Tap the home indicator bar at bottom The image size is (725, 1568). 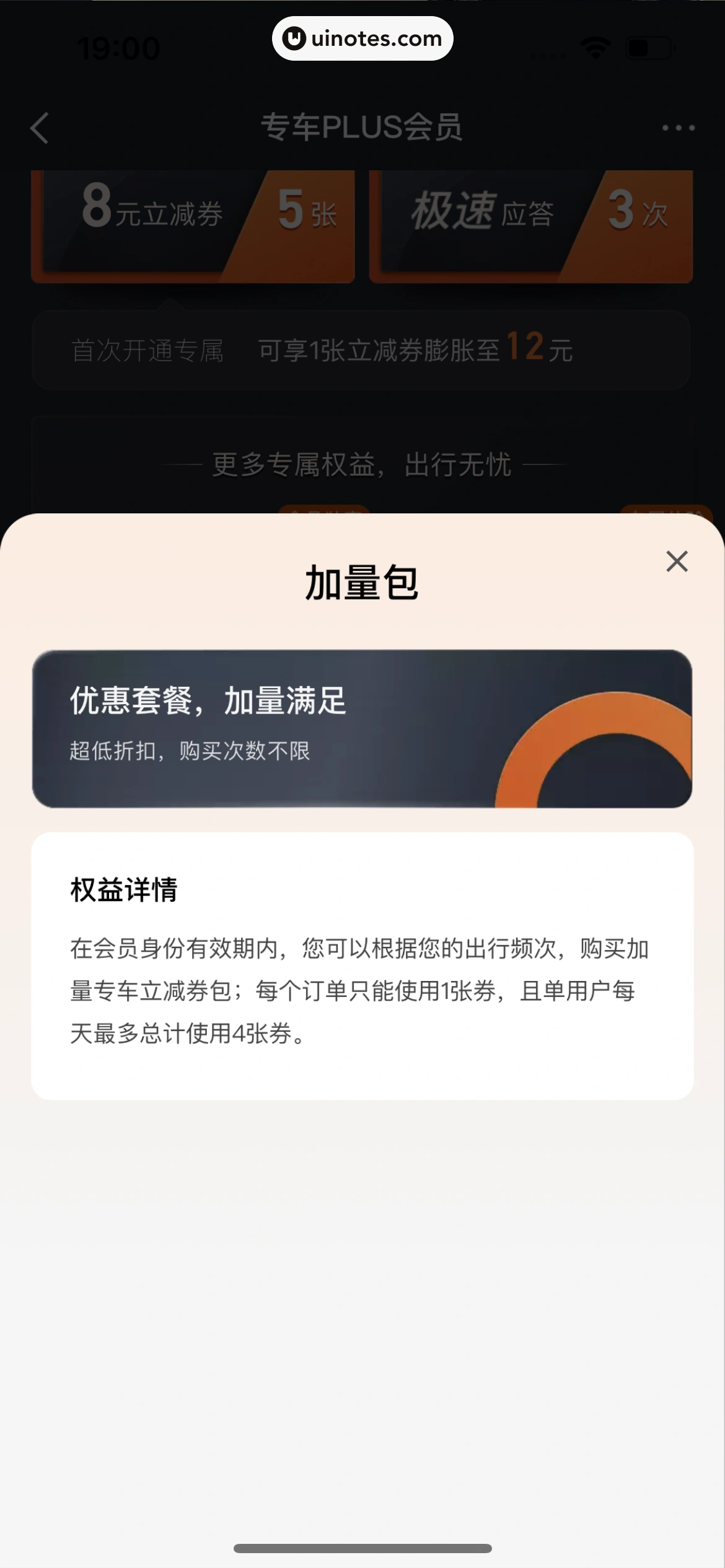tap(362, 1549)
